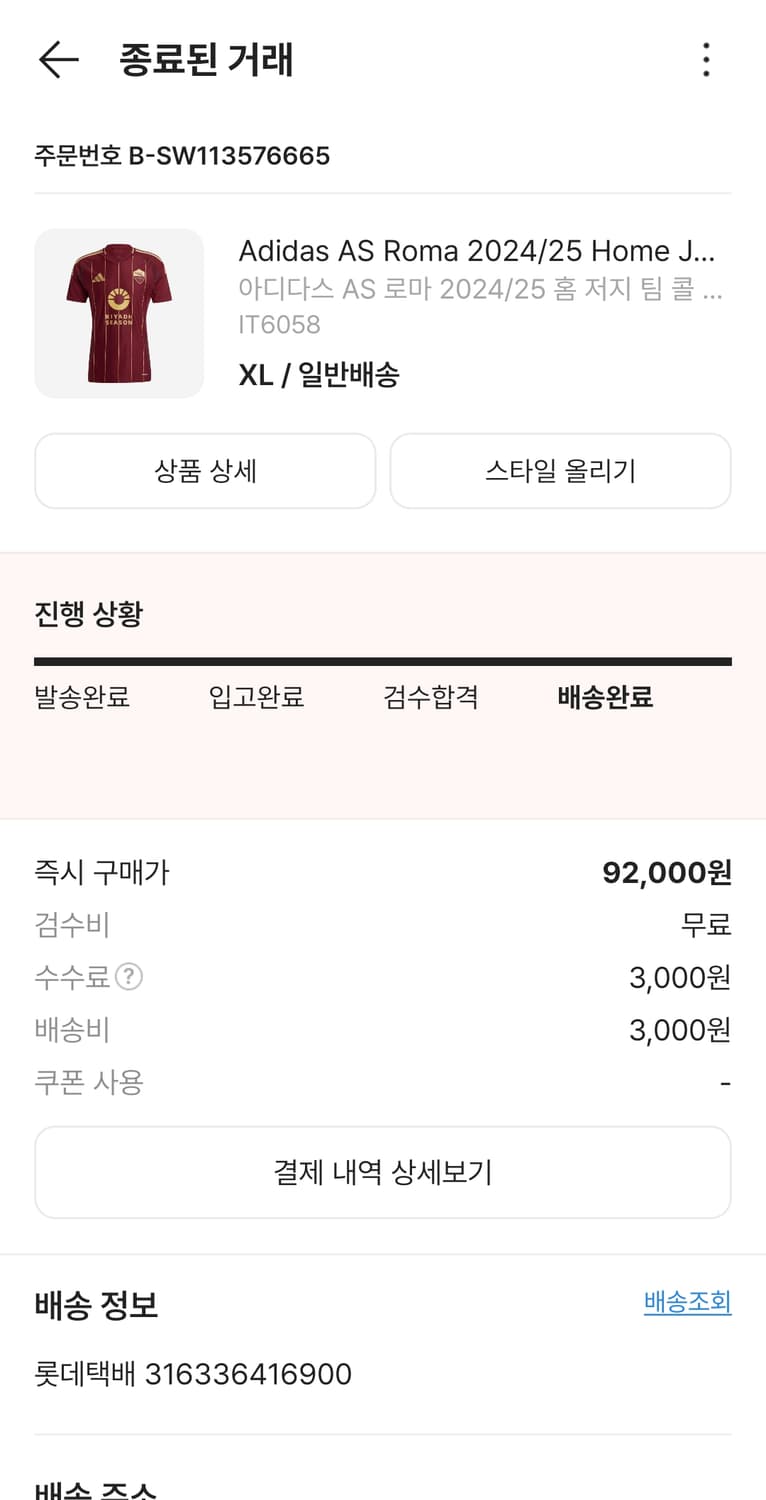Select the 롯데택배 tracking number
Image resolution: width=766 pixels, height=1500 pixels.
191,1374
